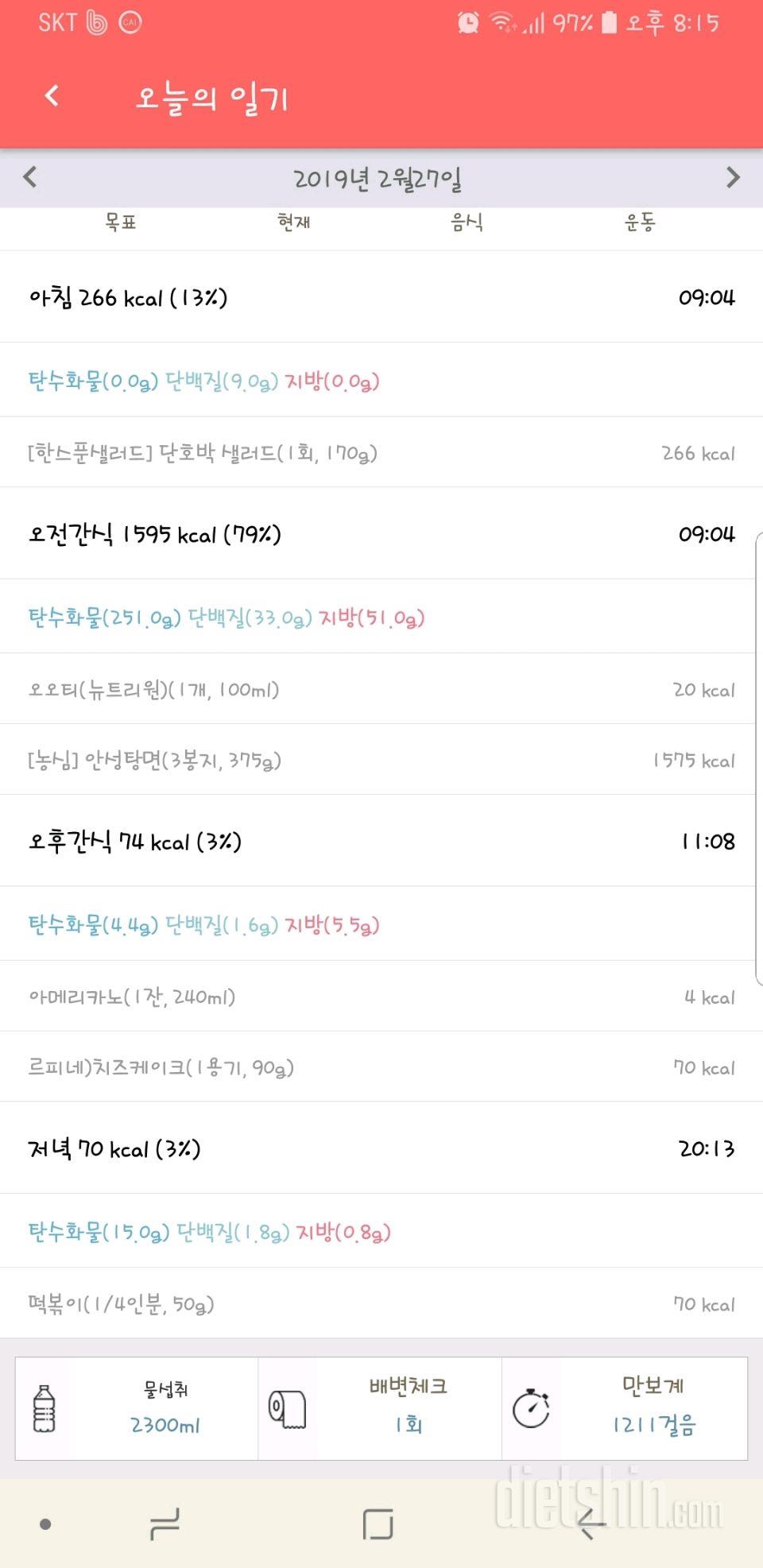Select the 아메리카노 food item
Screen dimensions: 763x1568
(381, 997)
